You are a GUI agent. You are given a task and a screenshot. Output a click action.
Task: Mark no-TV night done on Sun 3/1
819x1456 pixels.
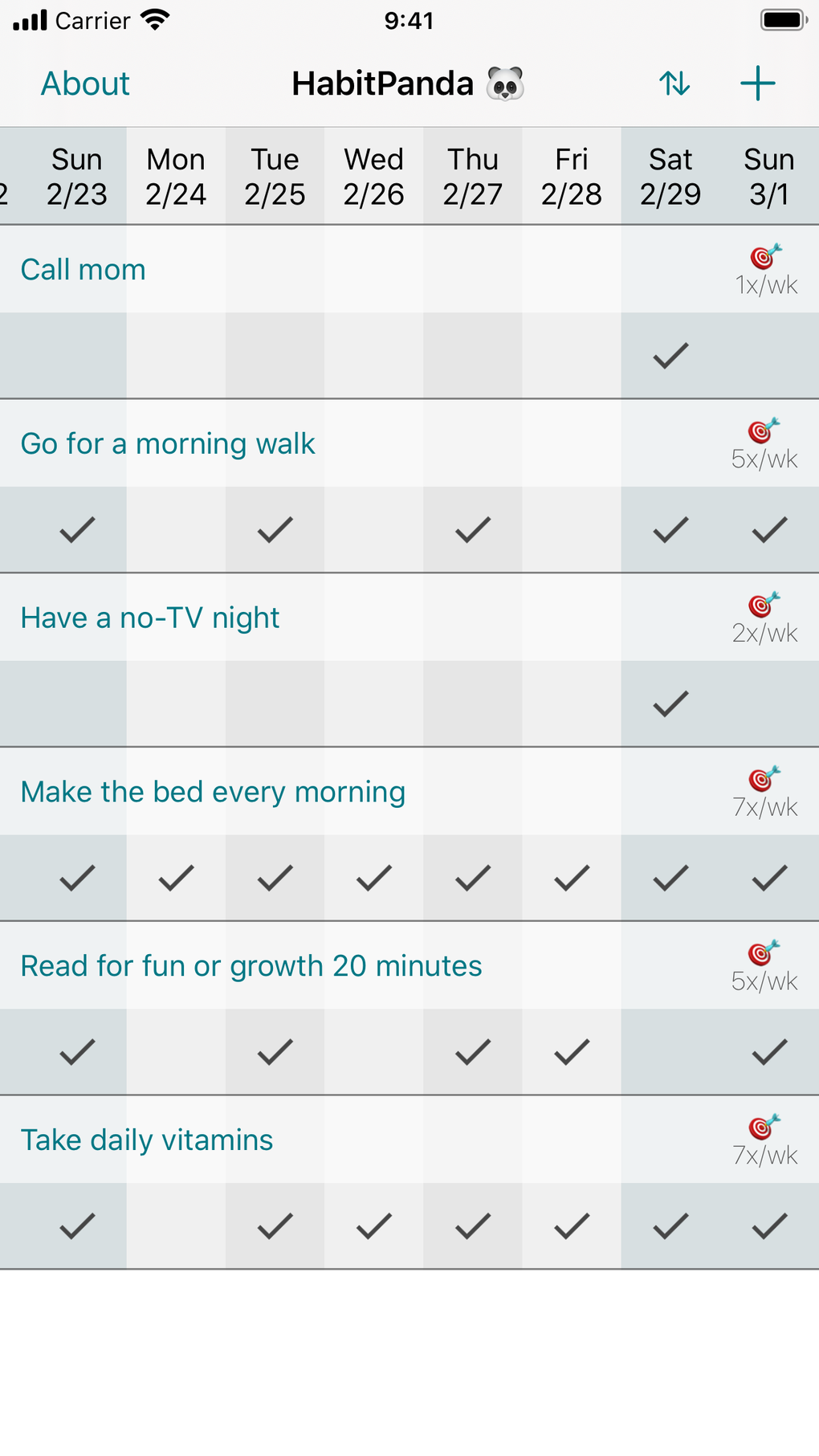[769, 704]
